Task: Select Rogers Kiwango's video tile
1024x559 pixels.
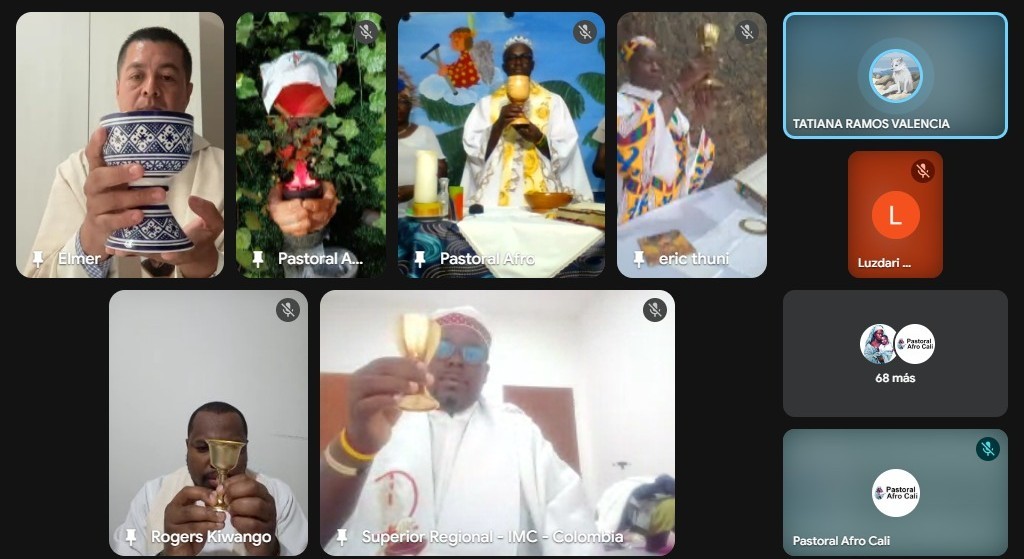Action: click(x=208, y=422)
